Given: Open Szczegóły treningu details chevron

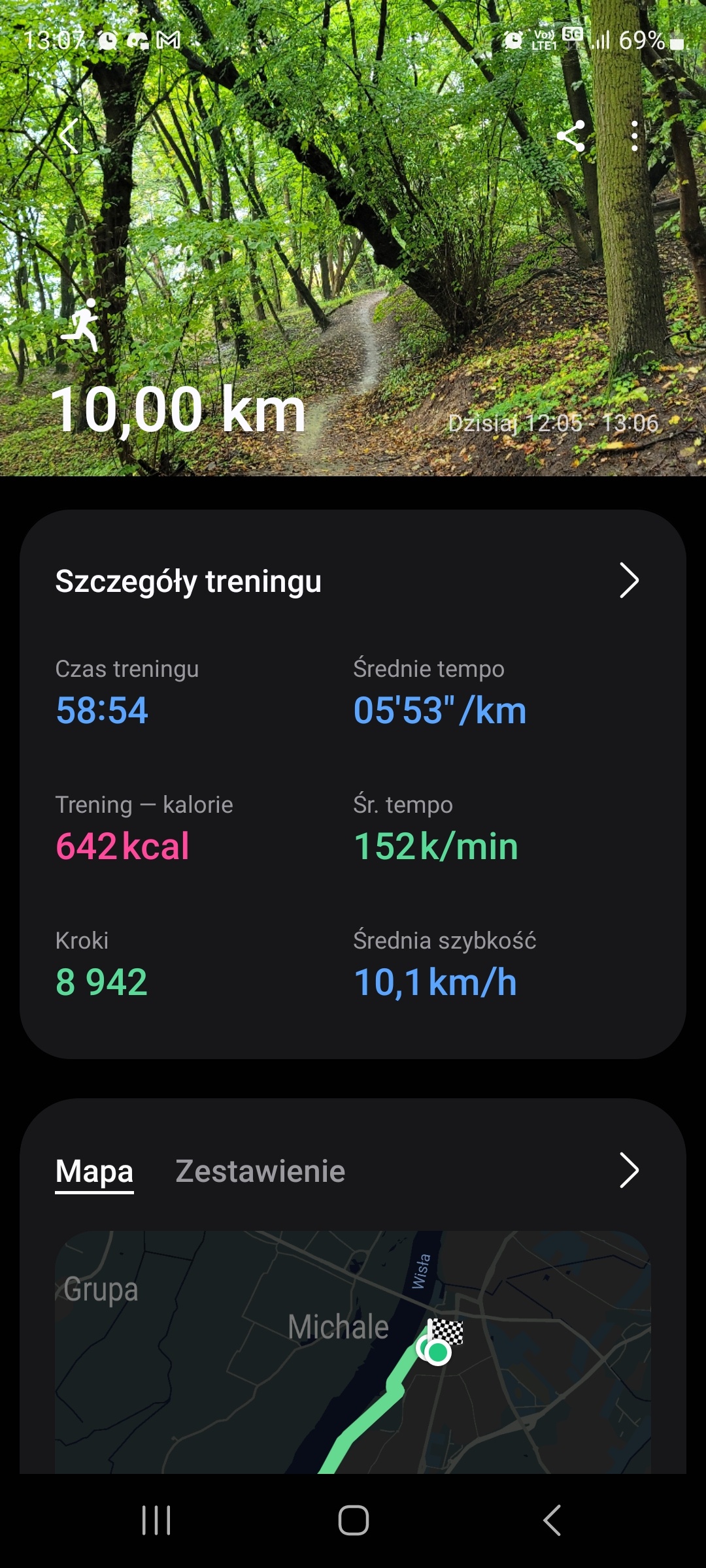Looking at the screenshot, I should 628,580.
